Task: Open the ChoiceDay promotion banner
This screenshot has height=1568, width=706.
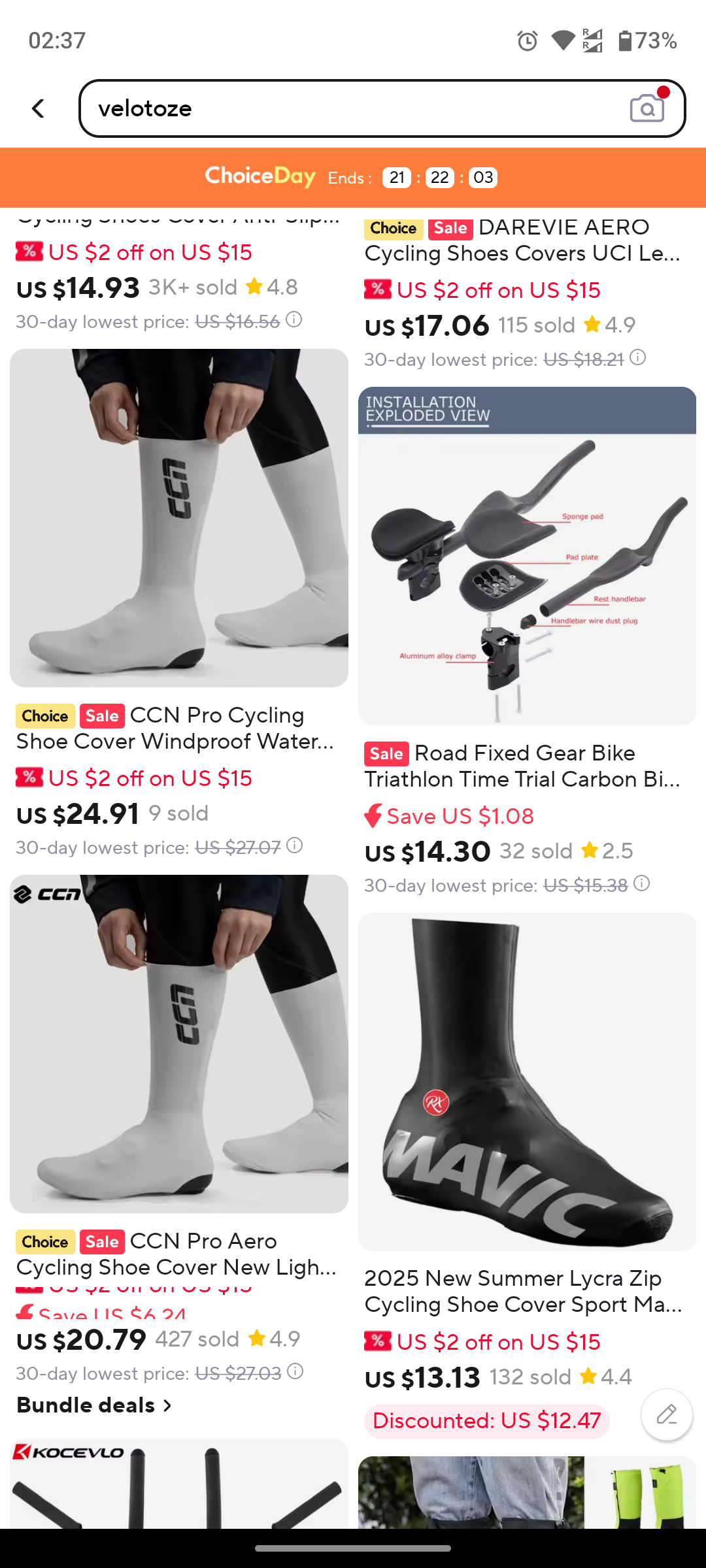Action: point(353,177)
